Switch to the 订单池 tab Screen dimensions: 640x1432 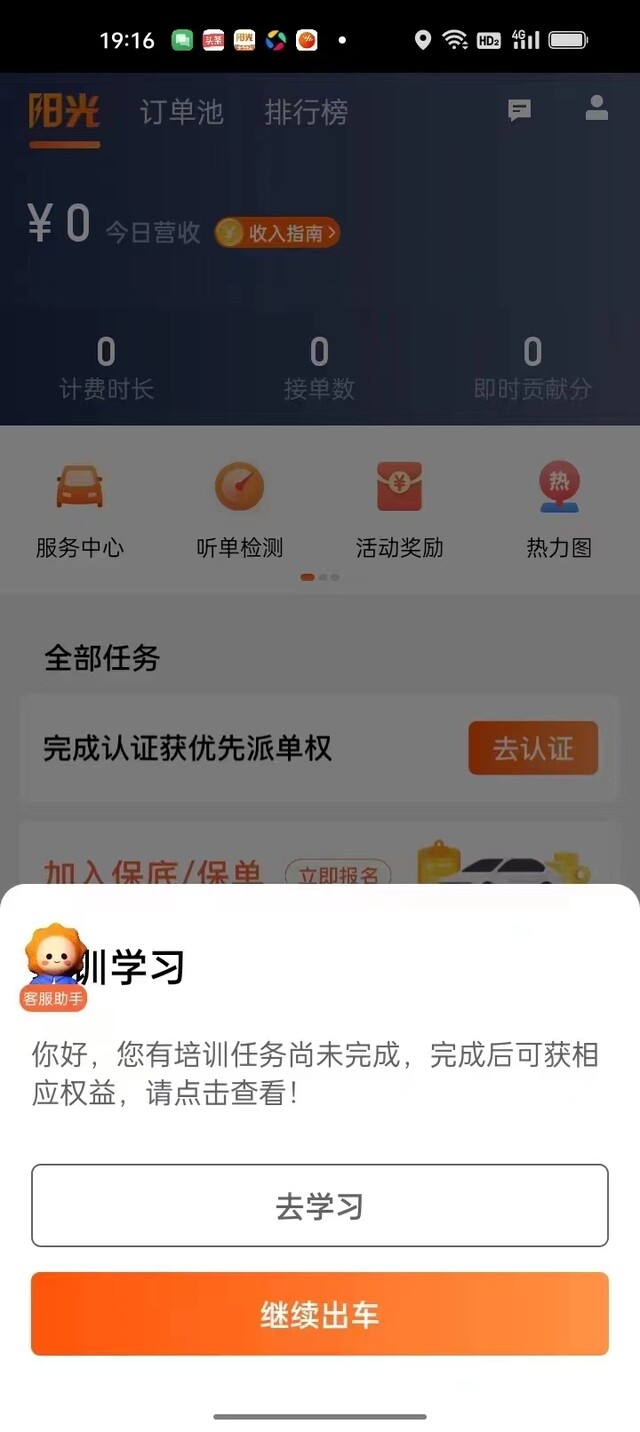181,112
